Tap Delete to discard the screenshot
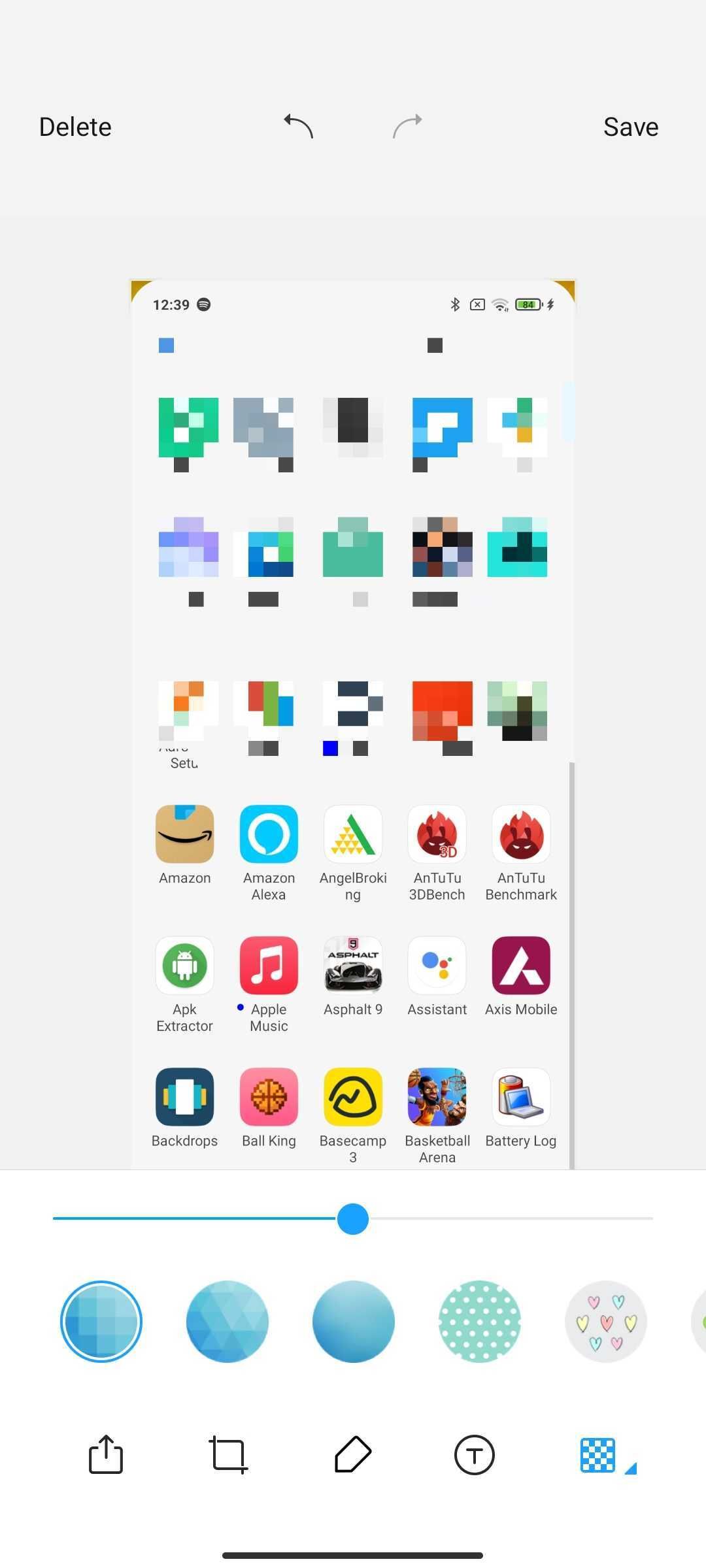 [75, 127]
